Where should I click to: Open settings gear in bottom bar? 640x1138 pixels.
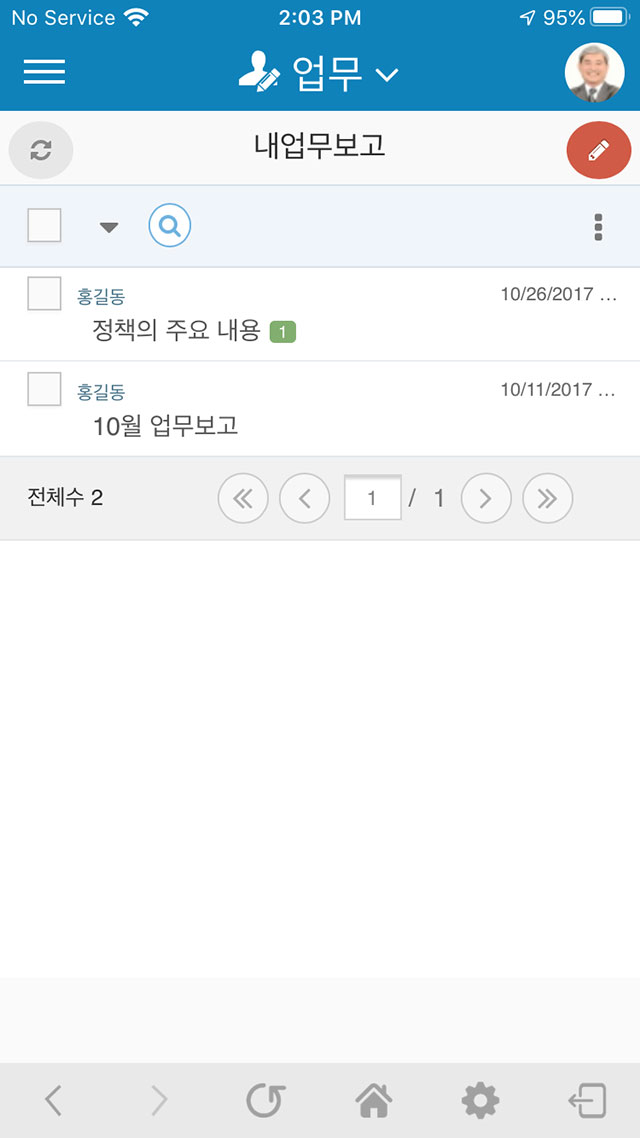pyautogui.click(x=480, y=1101)
